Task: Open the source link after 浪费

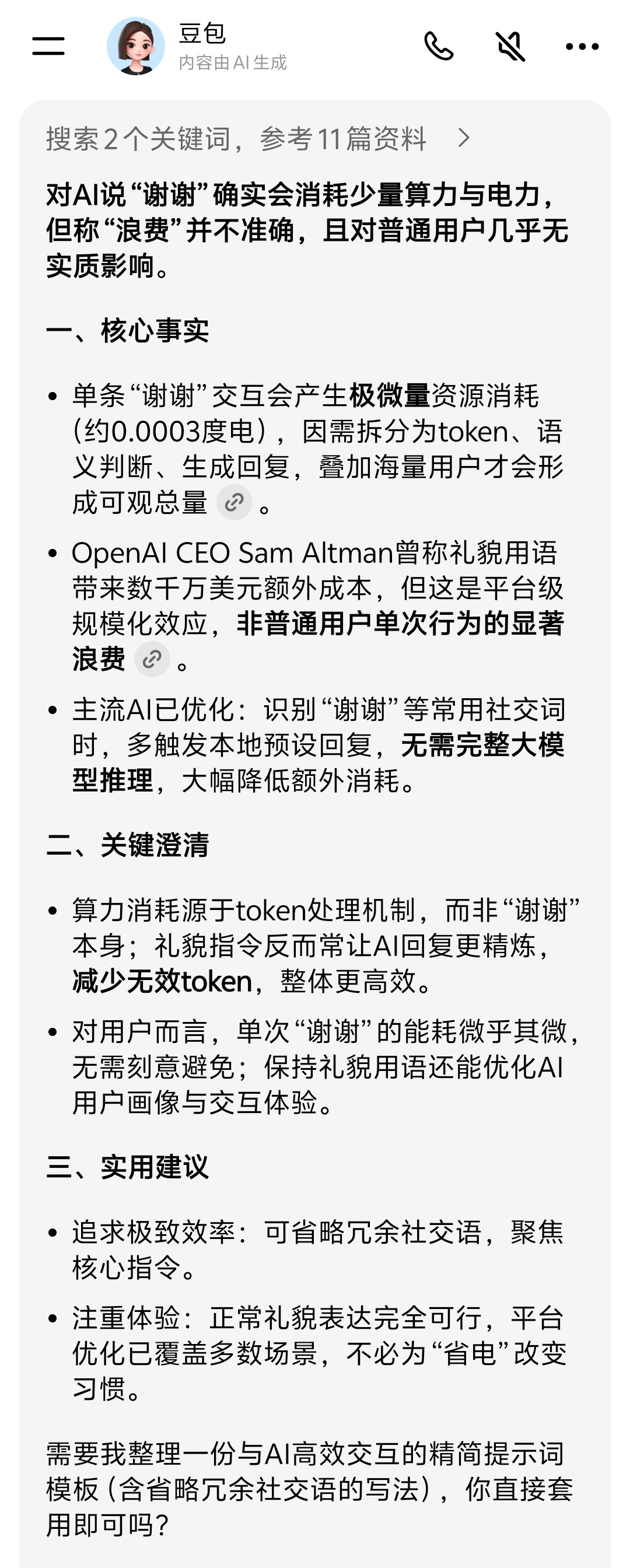Action: pos(152,659)
